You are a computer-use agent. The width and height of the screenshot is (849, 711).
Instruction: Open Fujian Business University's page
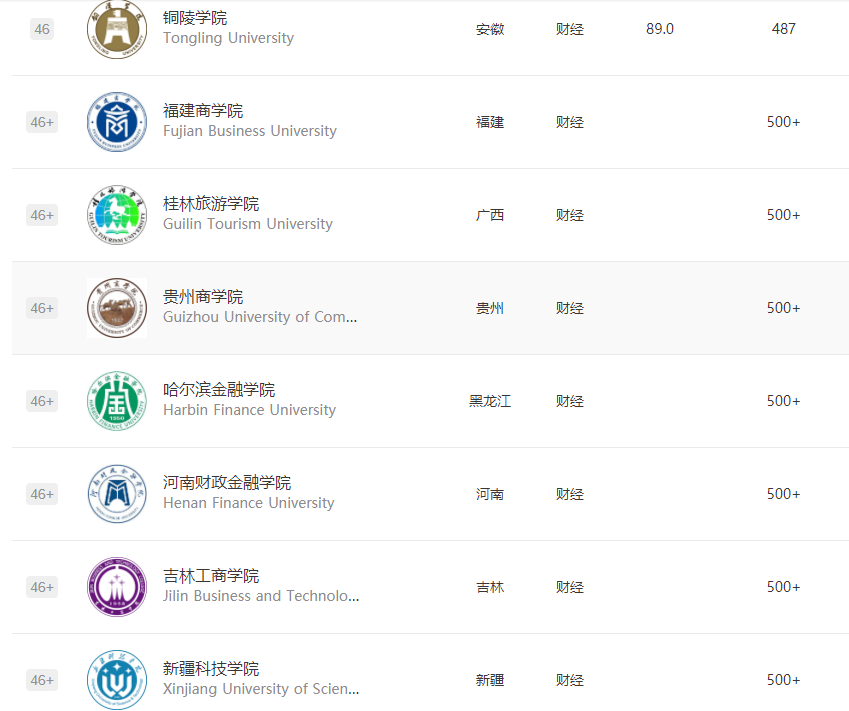(x=203, y=111)
